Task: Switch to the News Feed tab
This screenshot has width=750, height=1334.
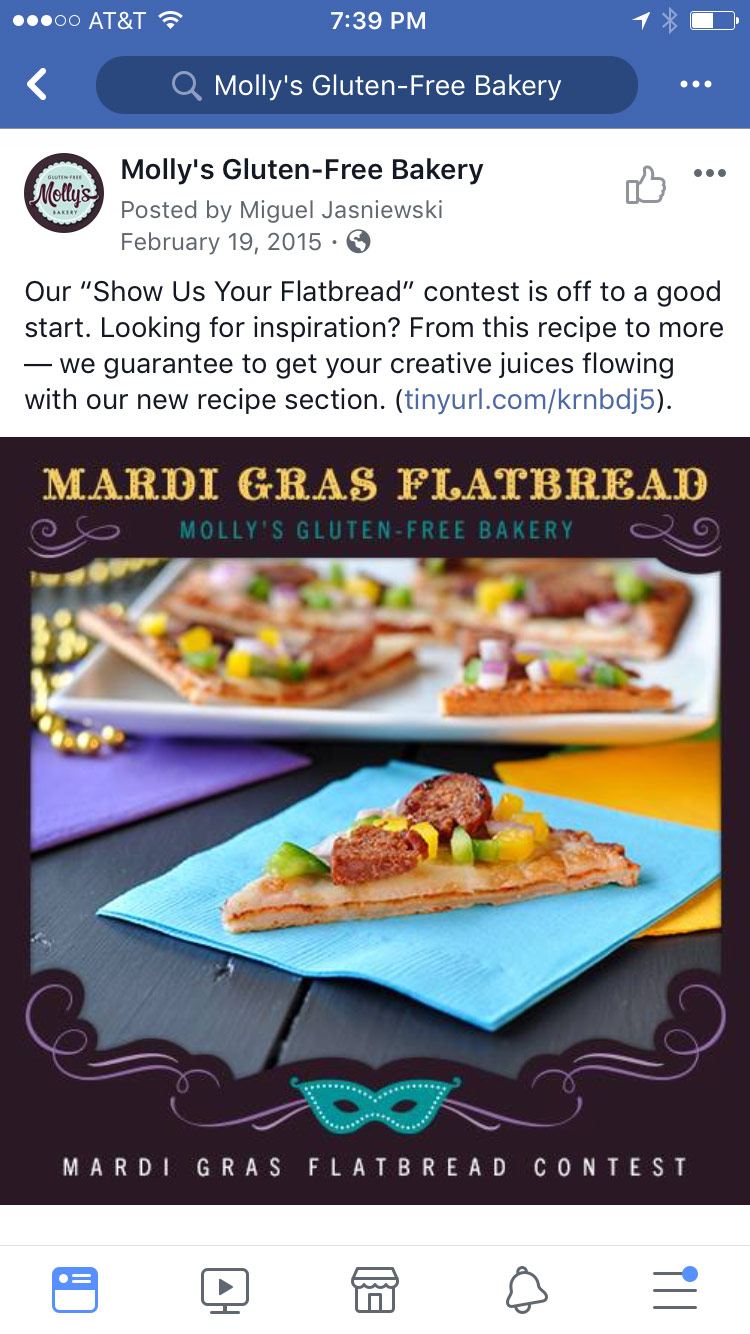Action: coord(75,1289)
